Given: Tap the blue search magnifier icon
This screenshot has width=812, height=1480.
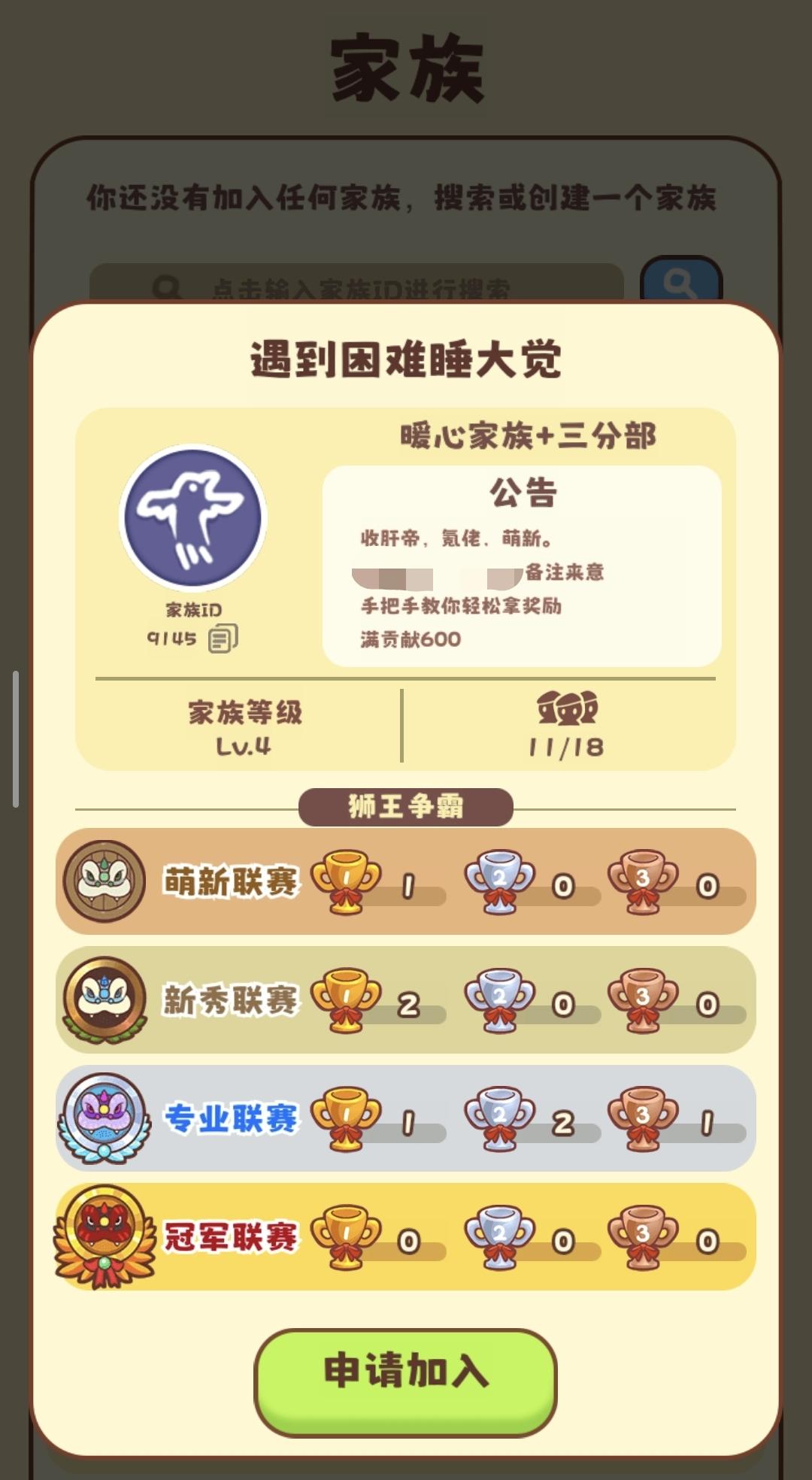Looking at the screenshot, I should tap(680, 284).
